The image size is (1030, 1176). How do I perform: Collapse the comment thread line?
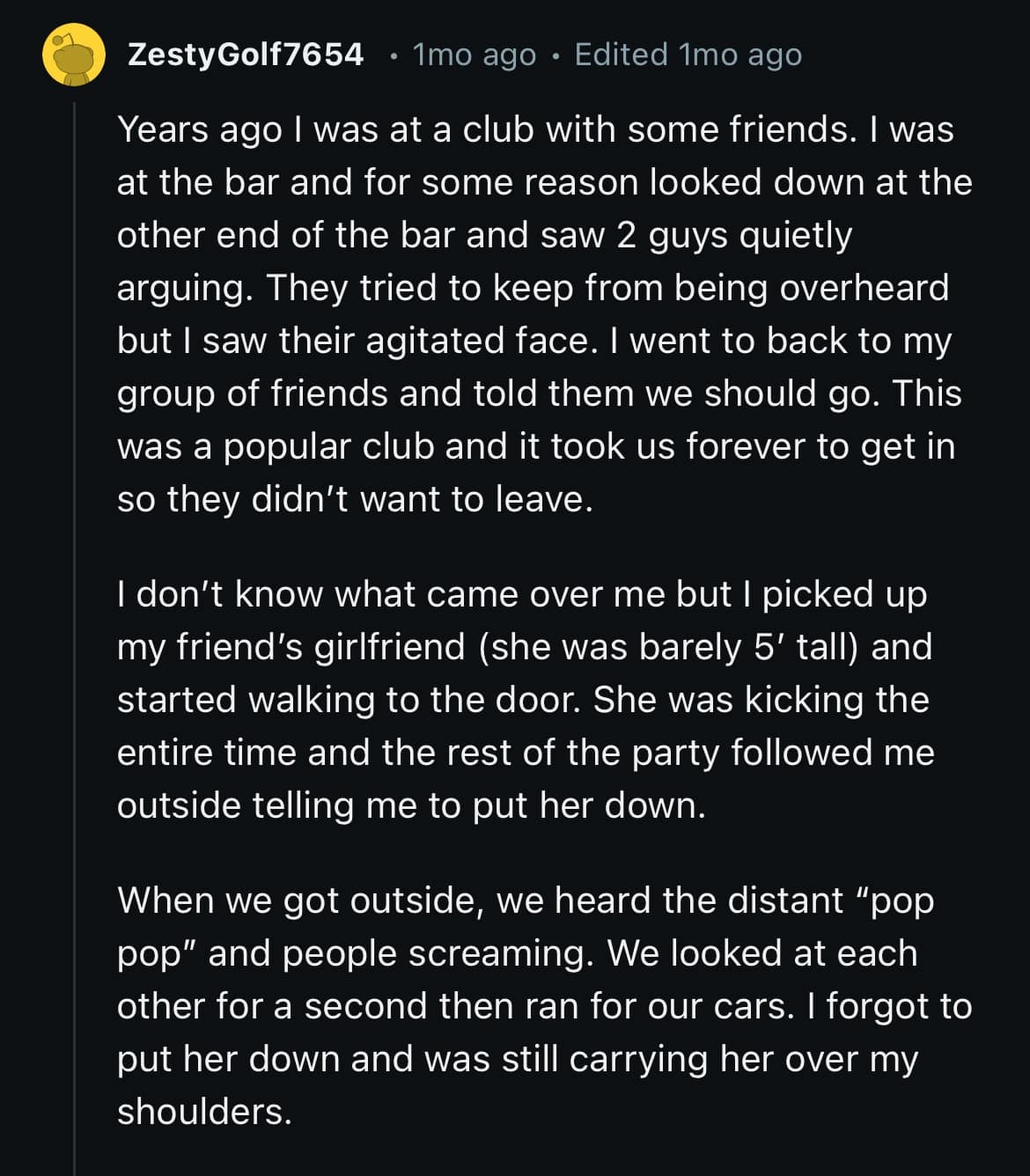tap(75, 616)
